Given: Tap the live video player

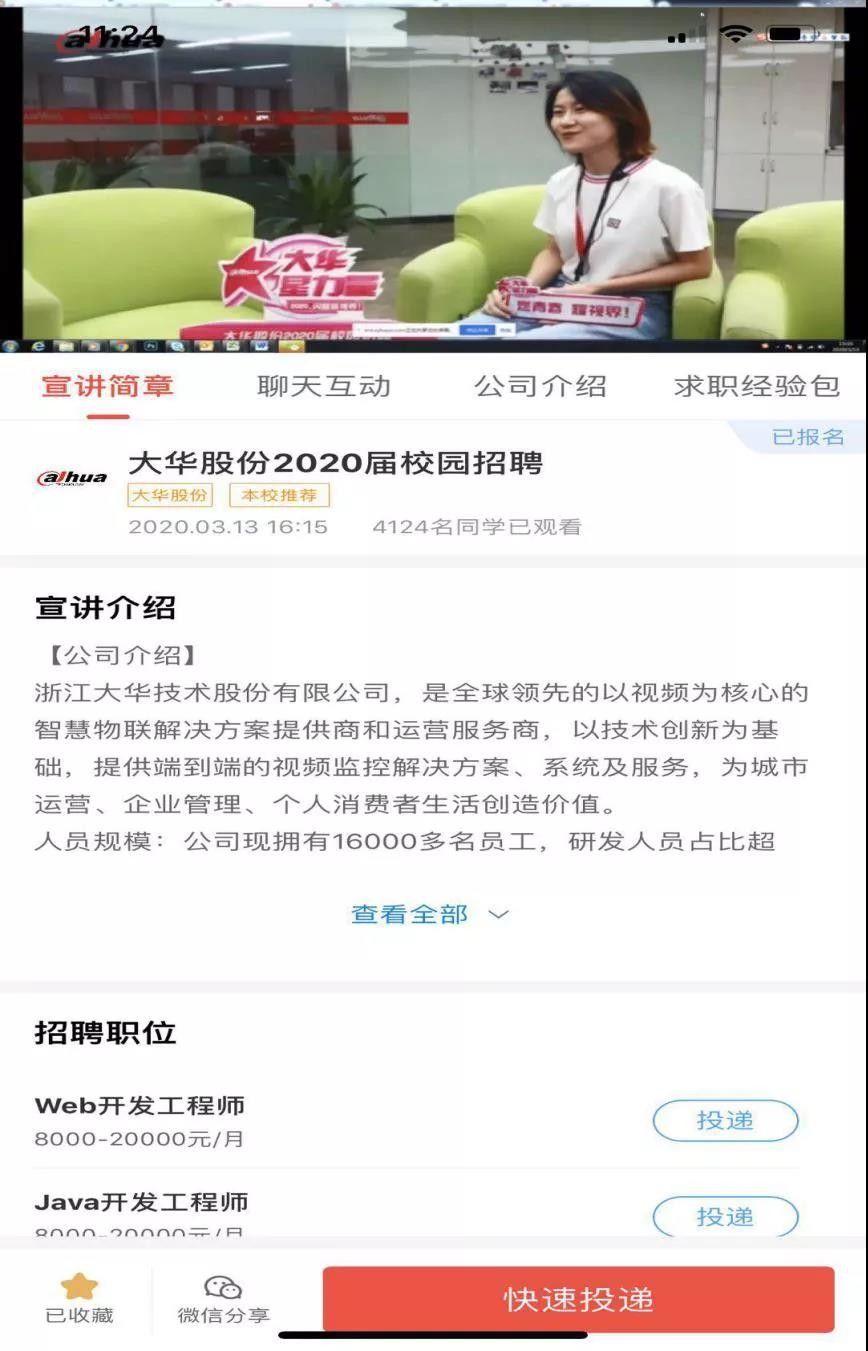Looking at the screenshot, I should pos(434,175).
